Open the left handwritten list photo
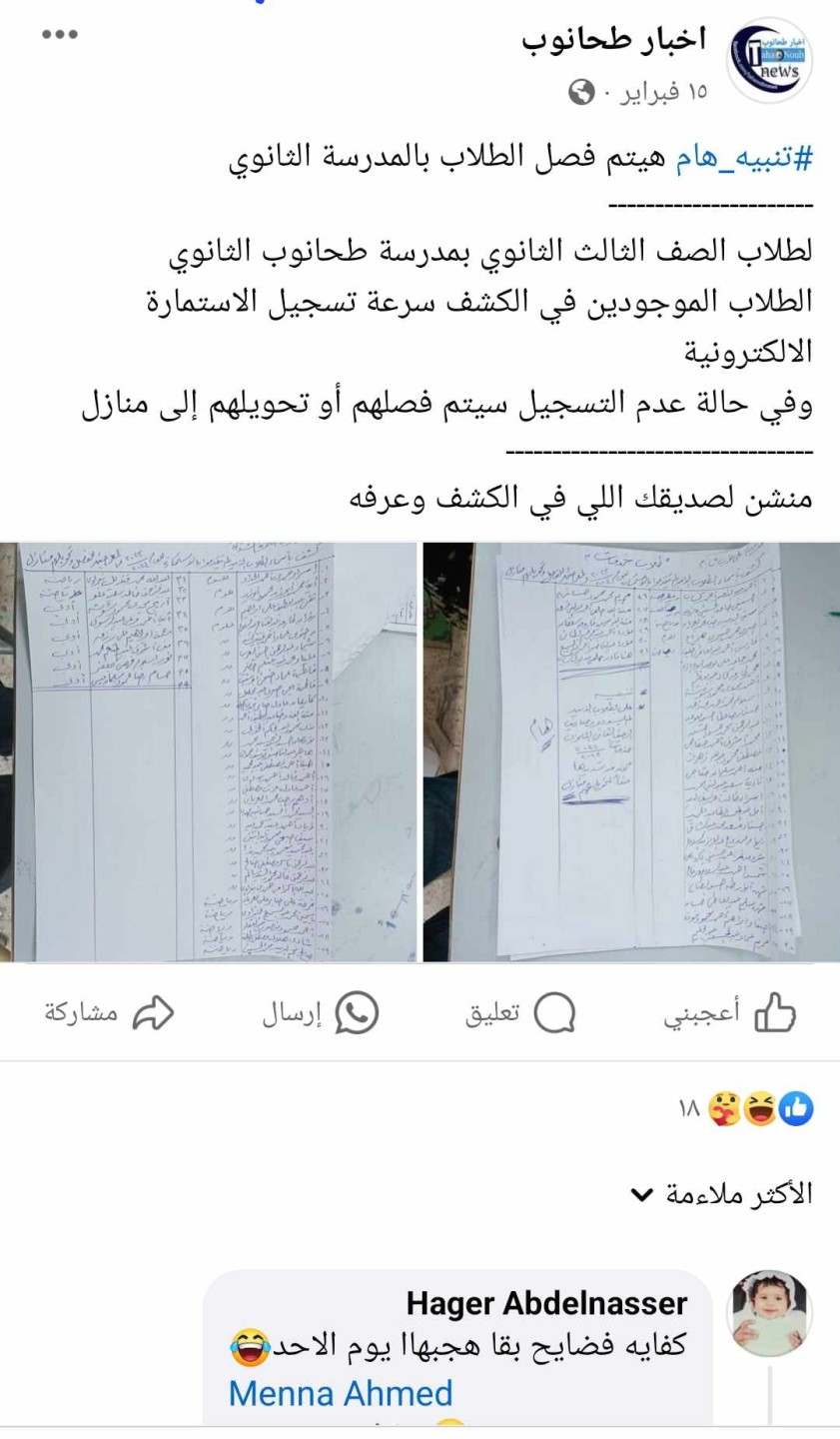The width and height of the screenshot is (840, 1439). (x=208, y=751)
